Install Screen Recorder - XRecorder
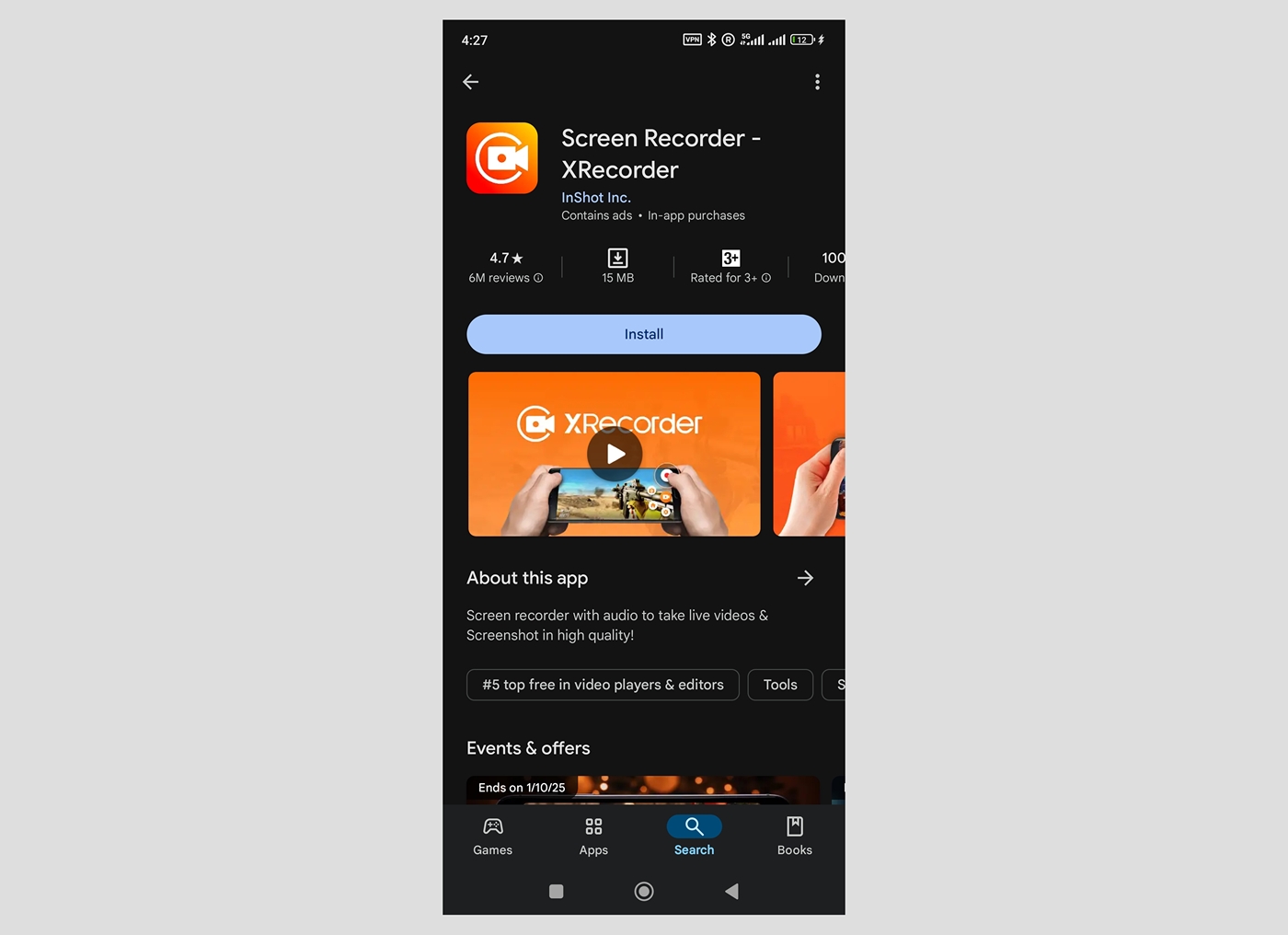The image size is (1288, 935). (643, 334)
